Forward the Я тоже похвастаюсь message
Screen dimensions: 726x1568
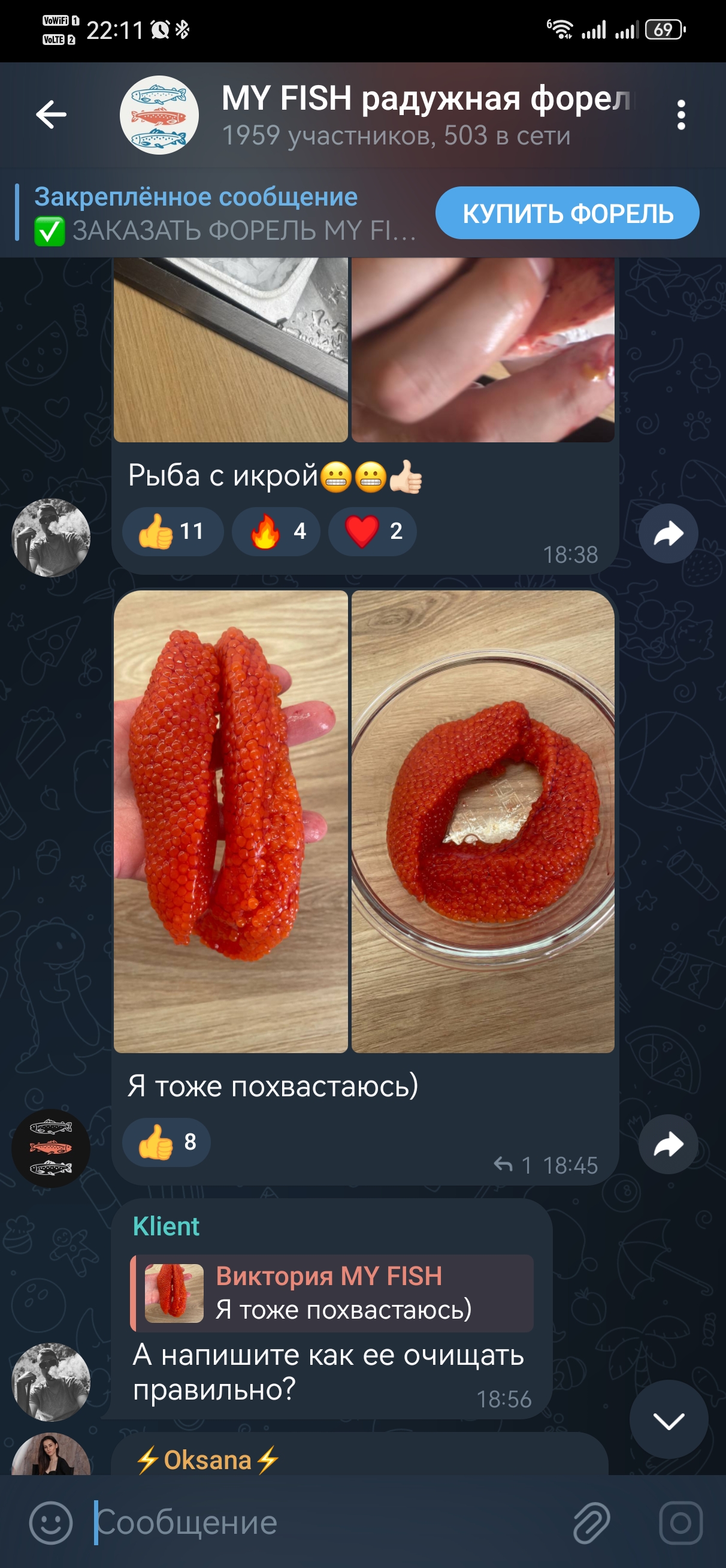pyautogui.click(x=667, y=1144)
